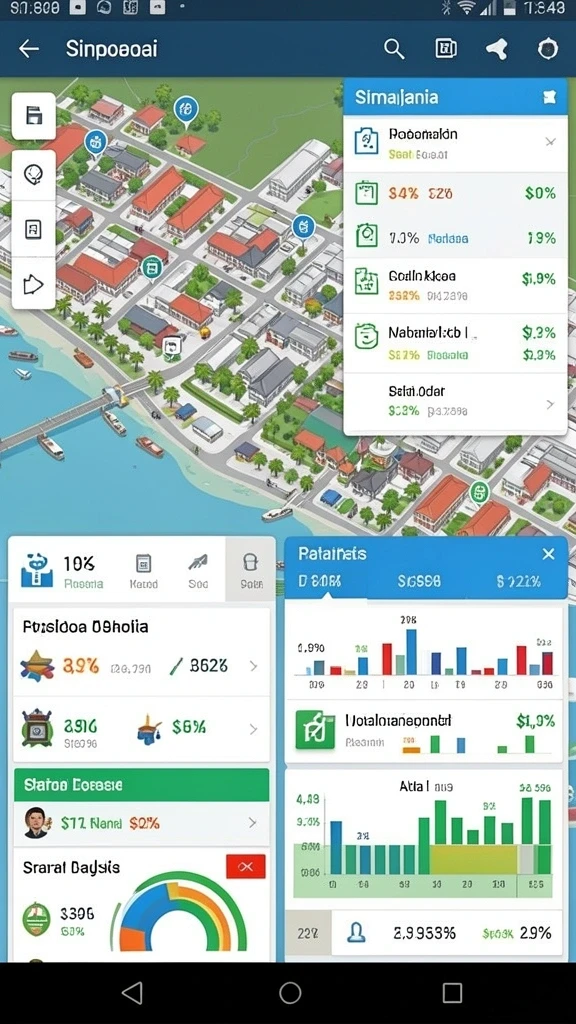
Task: Open recent apps from navigation bar
Action: click(452, 993)
